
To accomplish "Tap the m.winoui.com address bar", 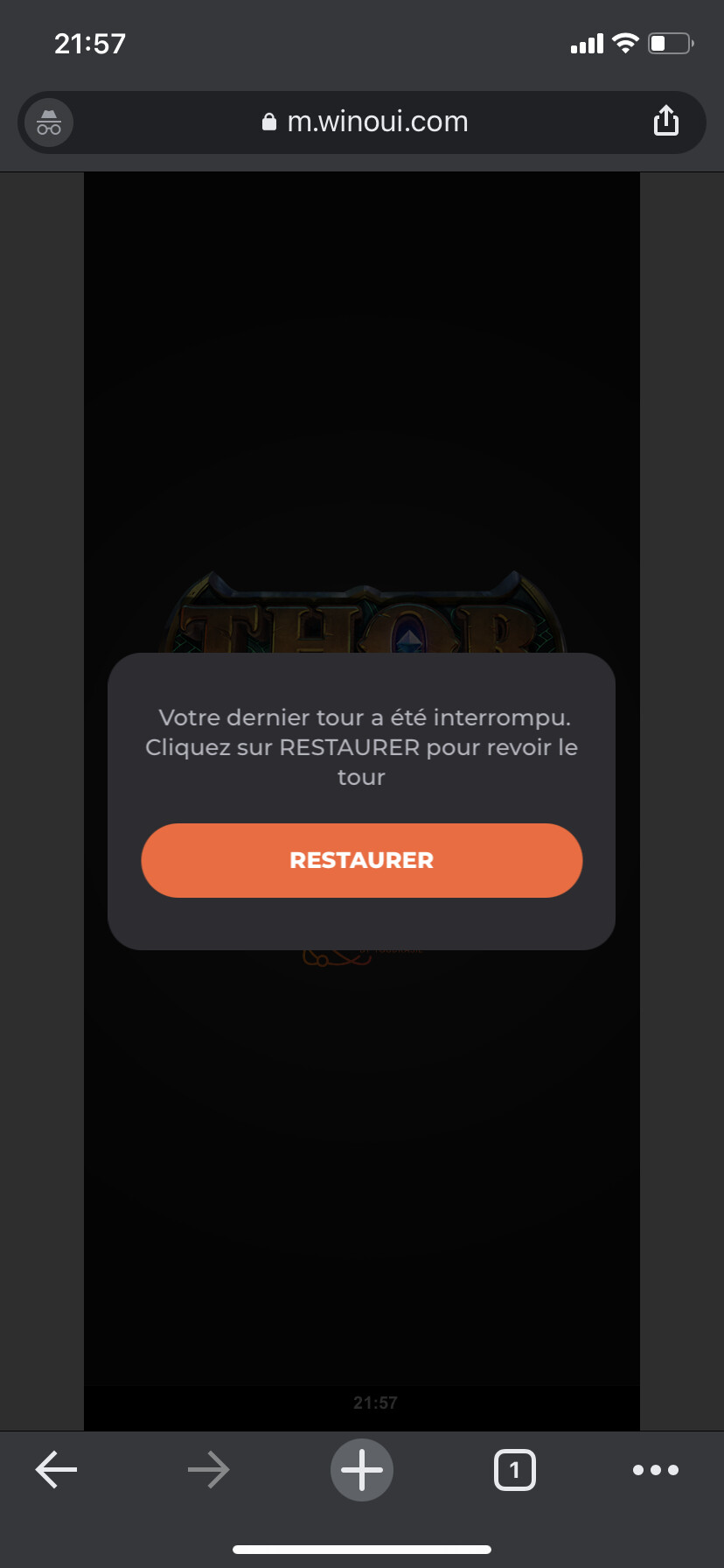I will (365, 122).
